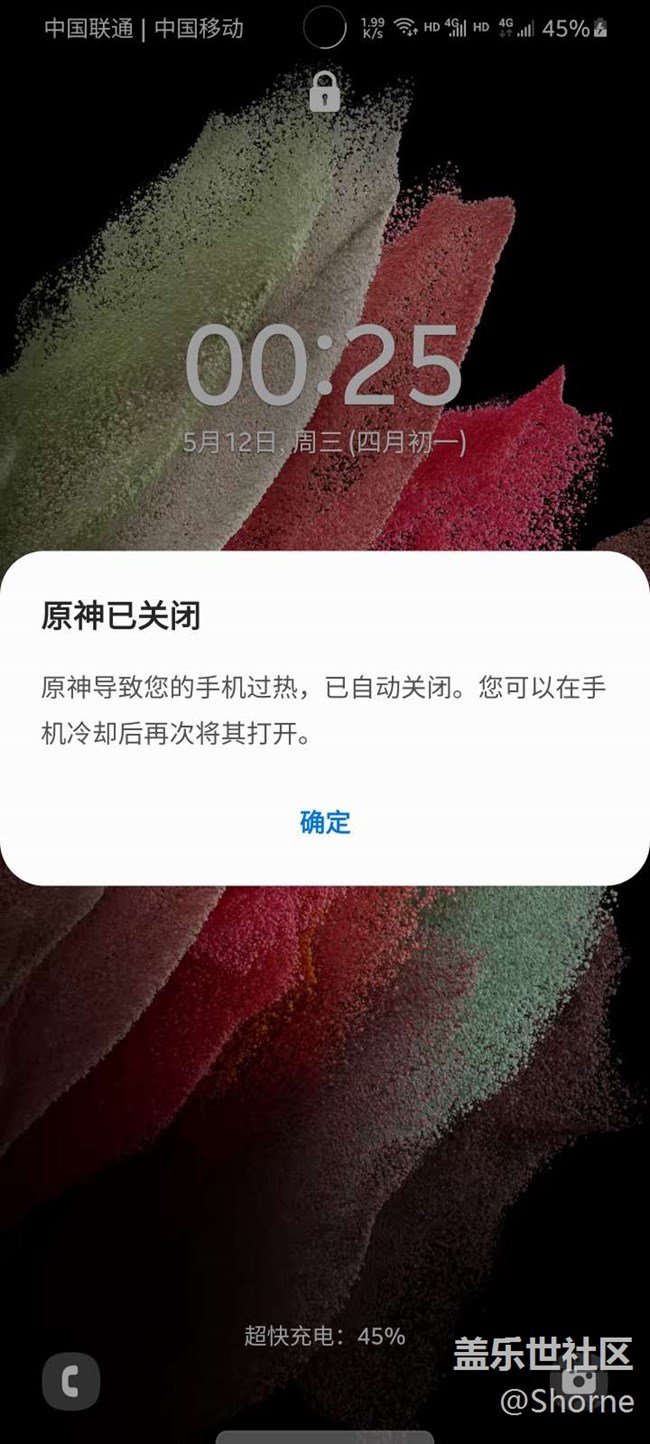Open the phone shortcut on lock screen
Screen dimensions: 650x1444
(71, 1381)
